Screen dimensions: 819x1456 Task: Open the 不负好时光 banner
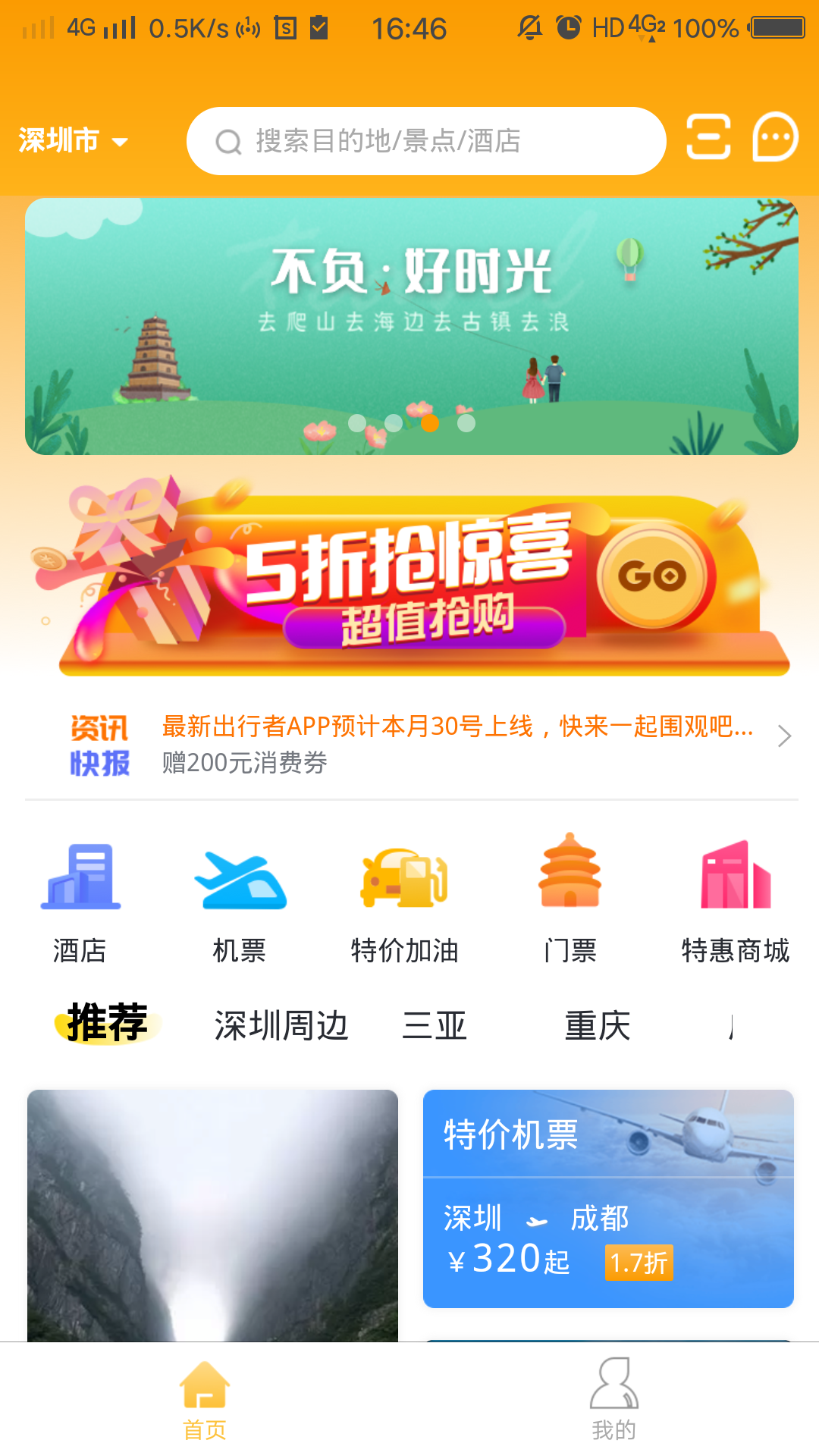(x=411, y=326)
